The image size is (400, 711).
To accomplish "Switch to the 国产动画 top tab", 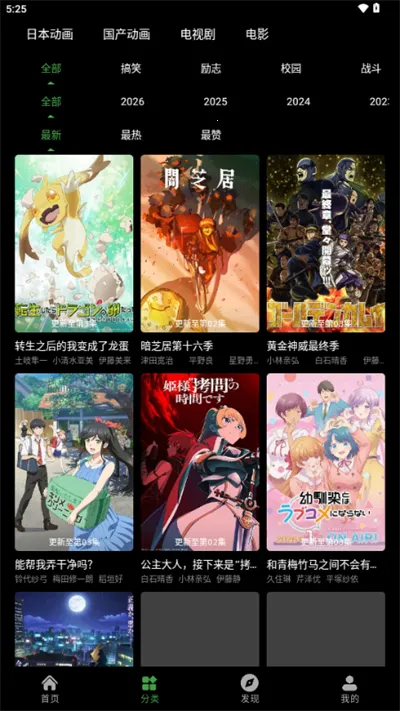I will tap(126, 34).
